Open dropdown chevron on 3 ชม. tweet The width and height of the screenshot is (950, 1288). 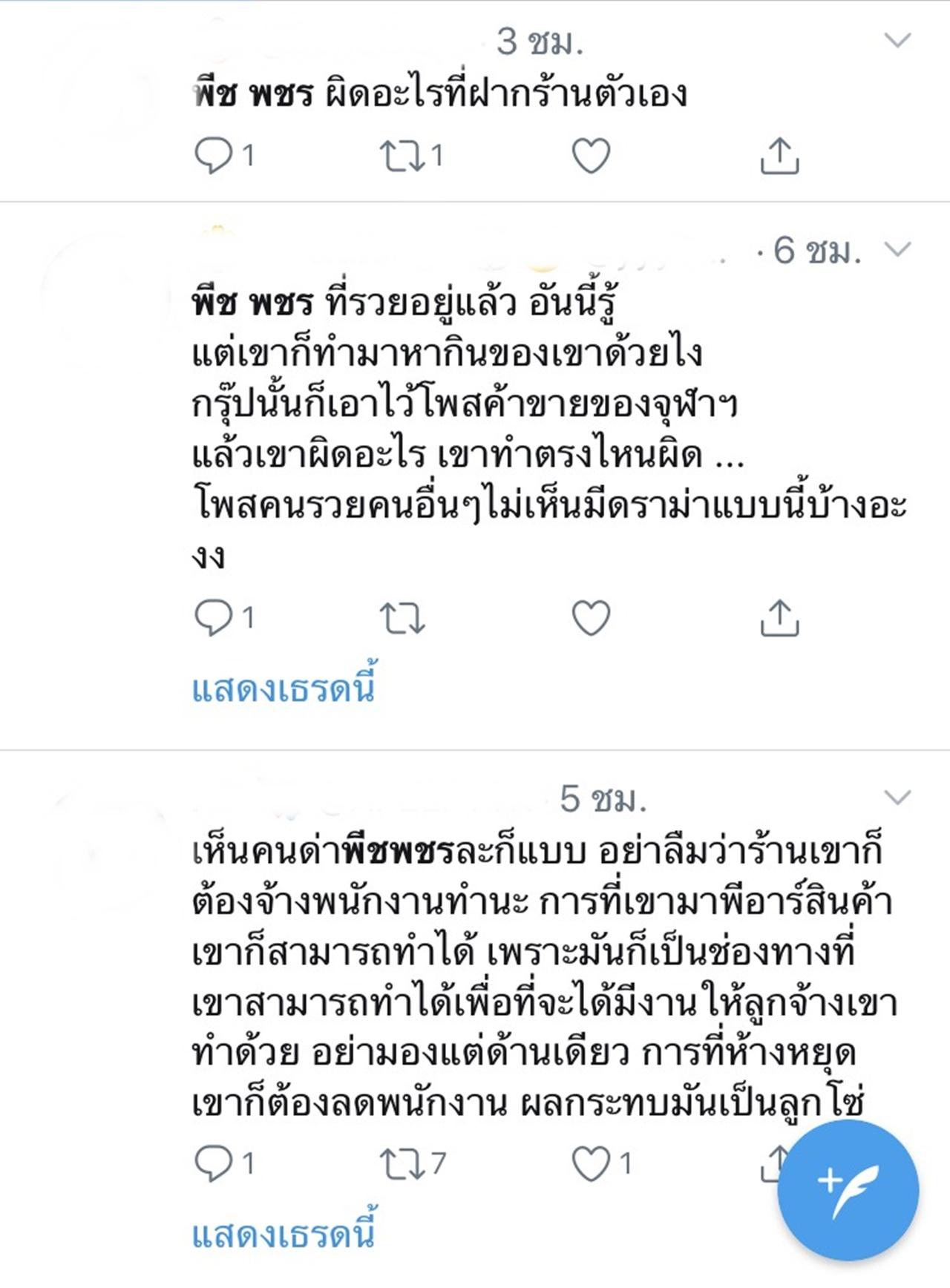click(x=898, y=40)
